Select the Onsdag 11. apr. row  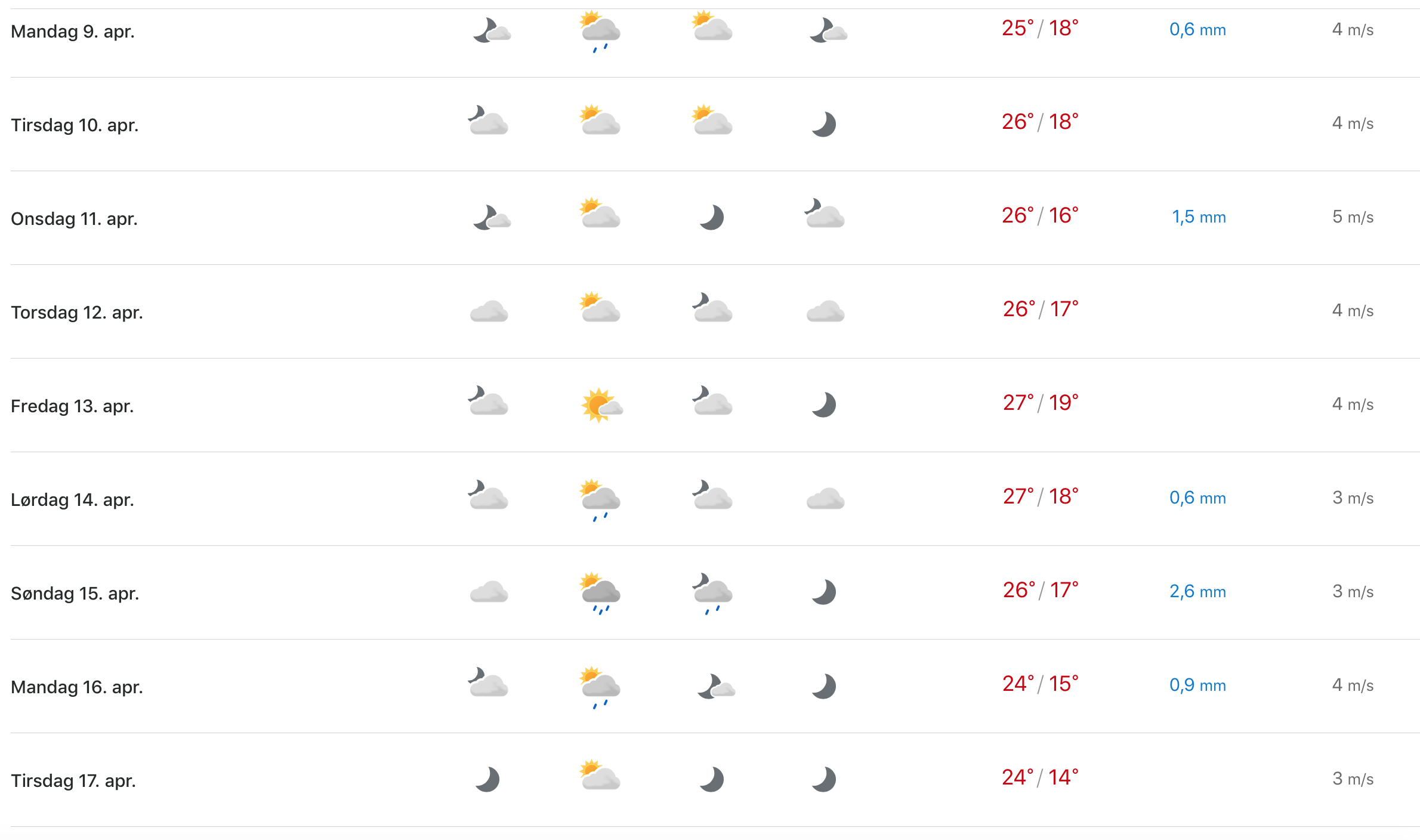[74, 218]
